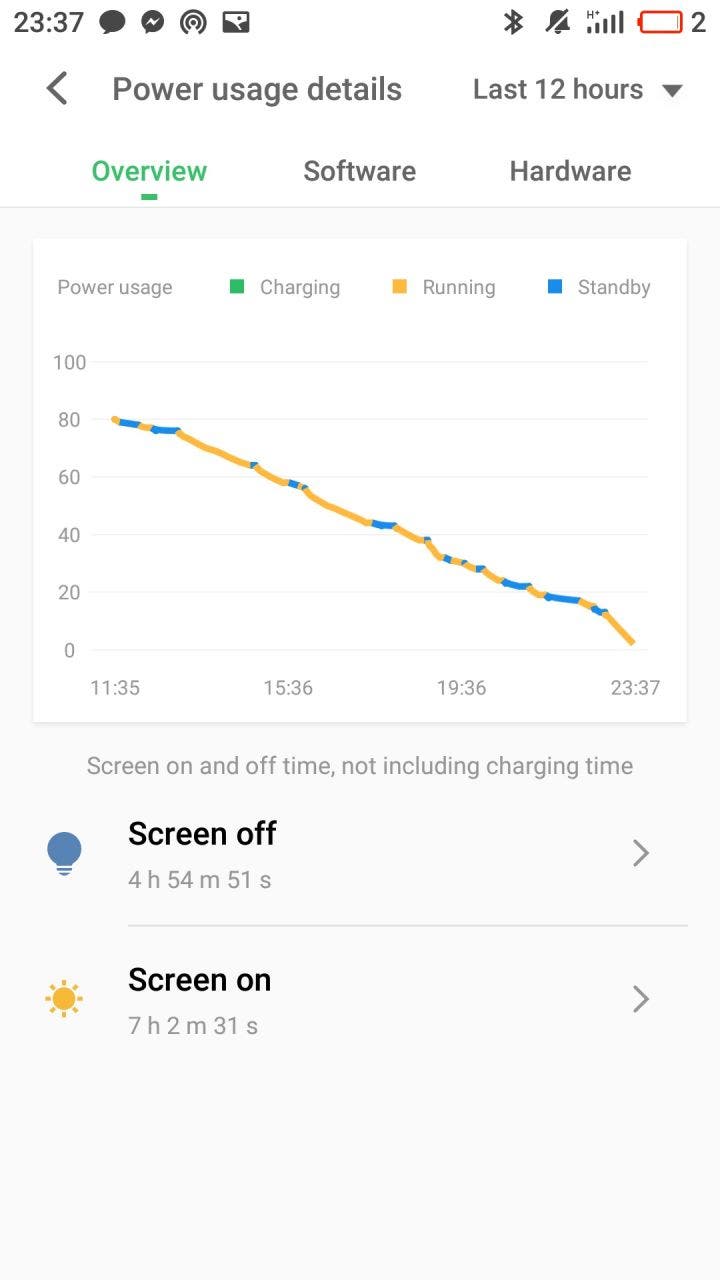Go back from Power usage details
The height and width of the screenshot is (1280, 720).
click(58, 89)
